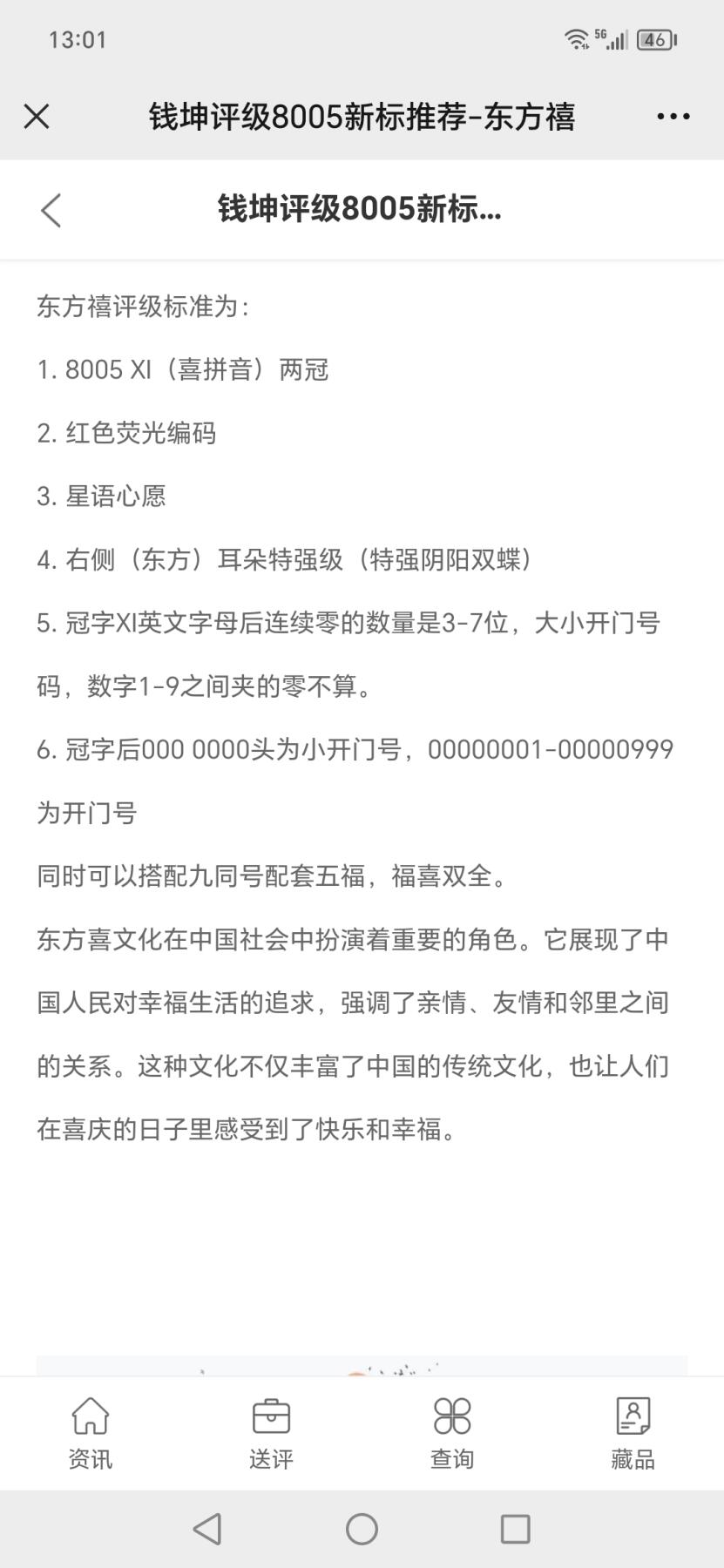Tap the 送评 label to submit grading
Viewport: 724px width, 1568px height.
click(271, 1457)
